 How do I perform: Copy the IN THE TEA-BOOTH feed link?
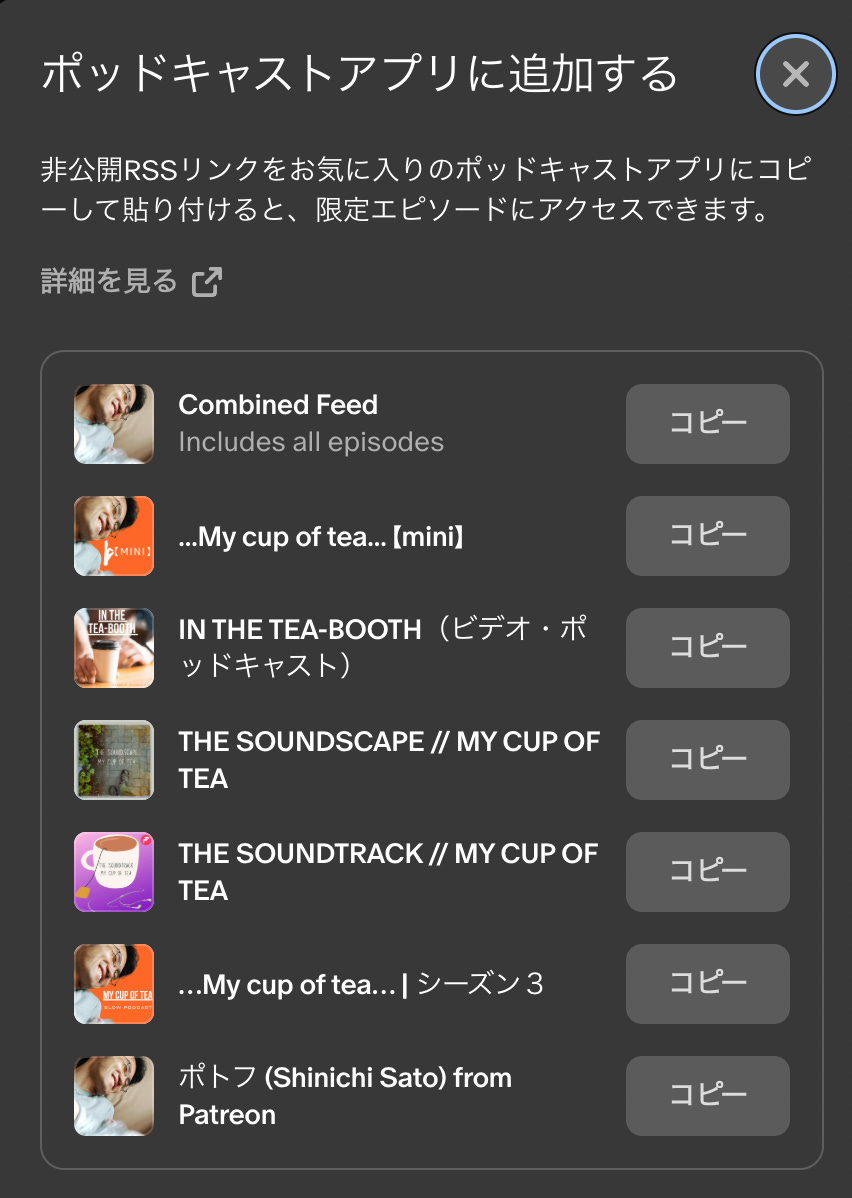click(x=708, y=647)
